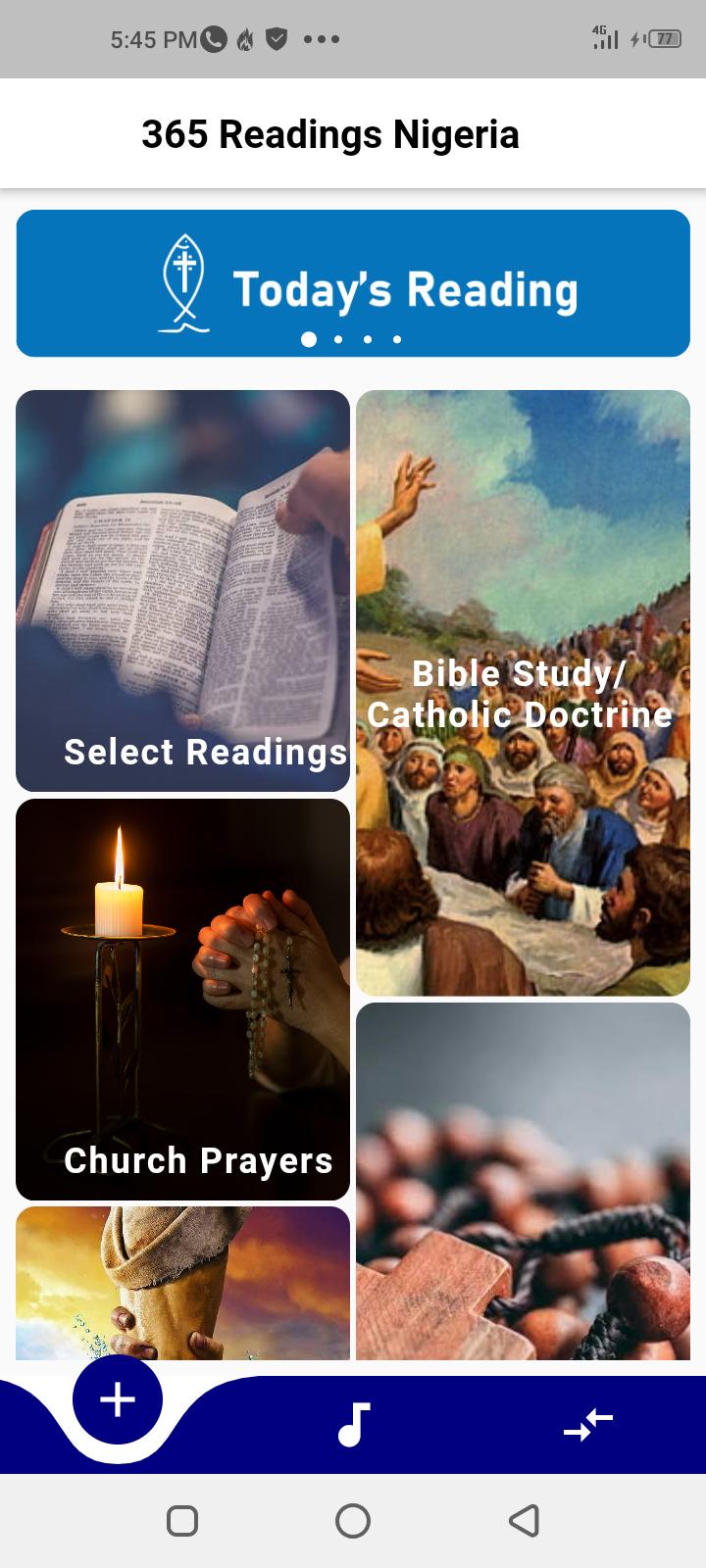Open the opposing arrows tab
This screenshot has height=1568, width=706.
tap(588, 1424)
